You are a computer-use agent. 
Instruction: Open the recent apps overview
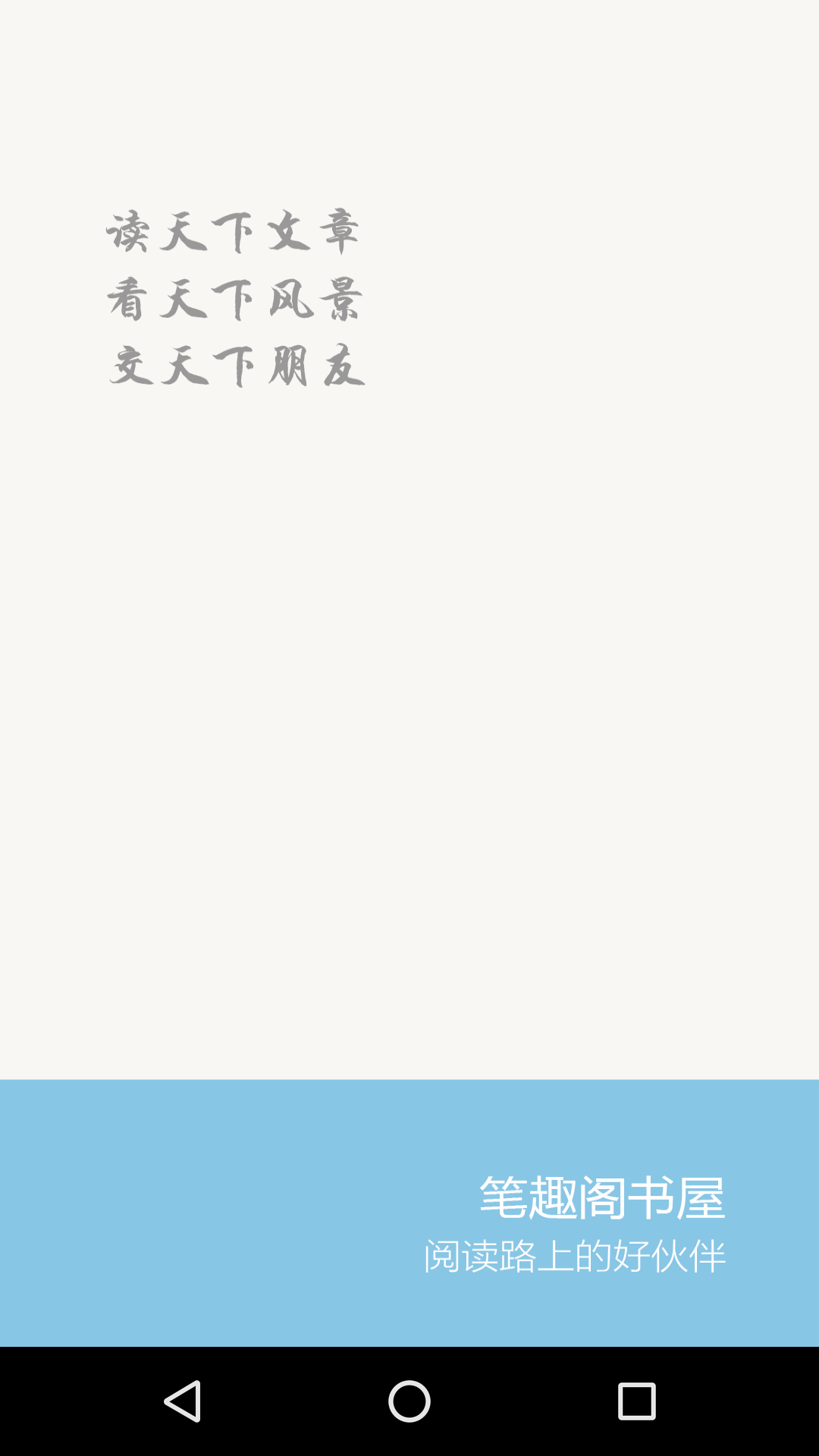[637, 1401]
